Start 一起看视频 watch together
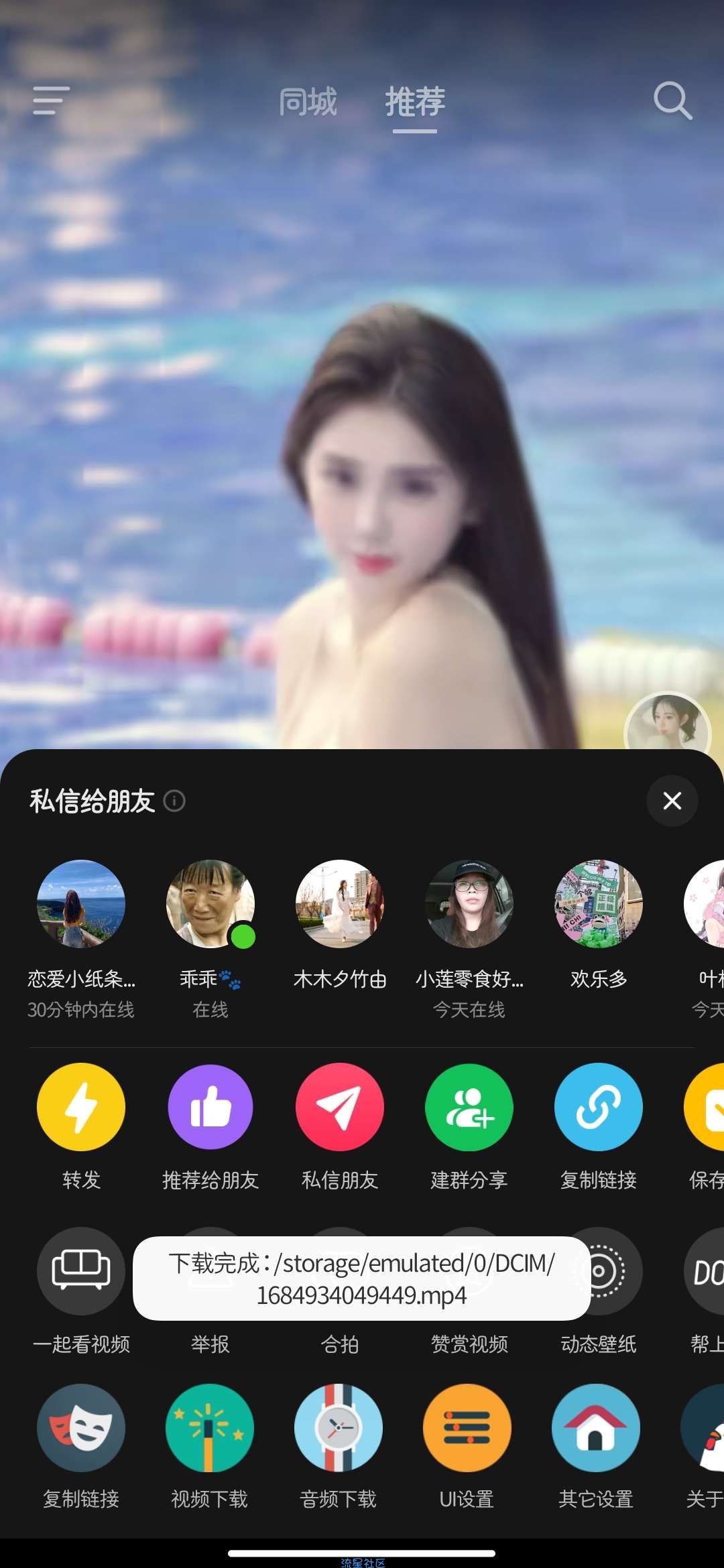Image resolution: width=724 pixels, height=1568 pixels. (81, 1271)
